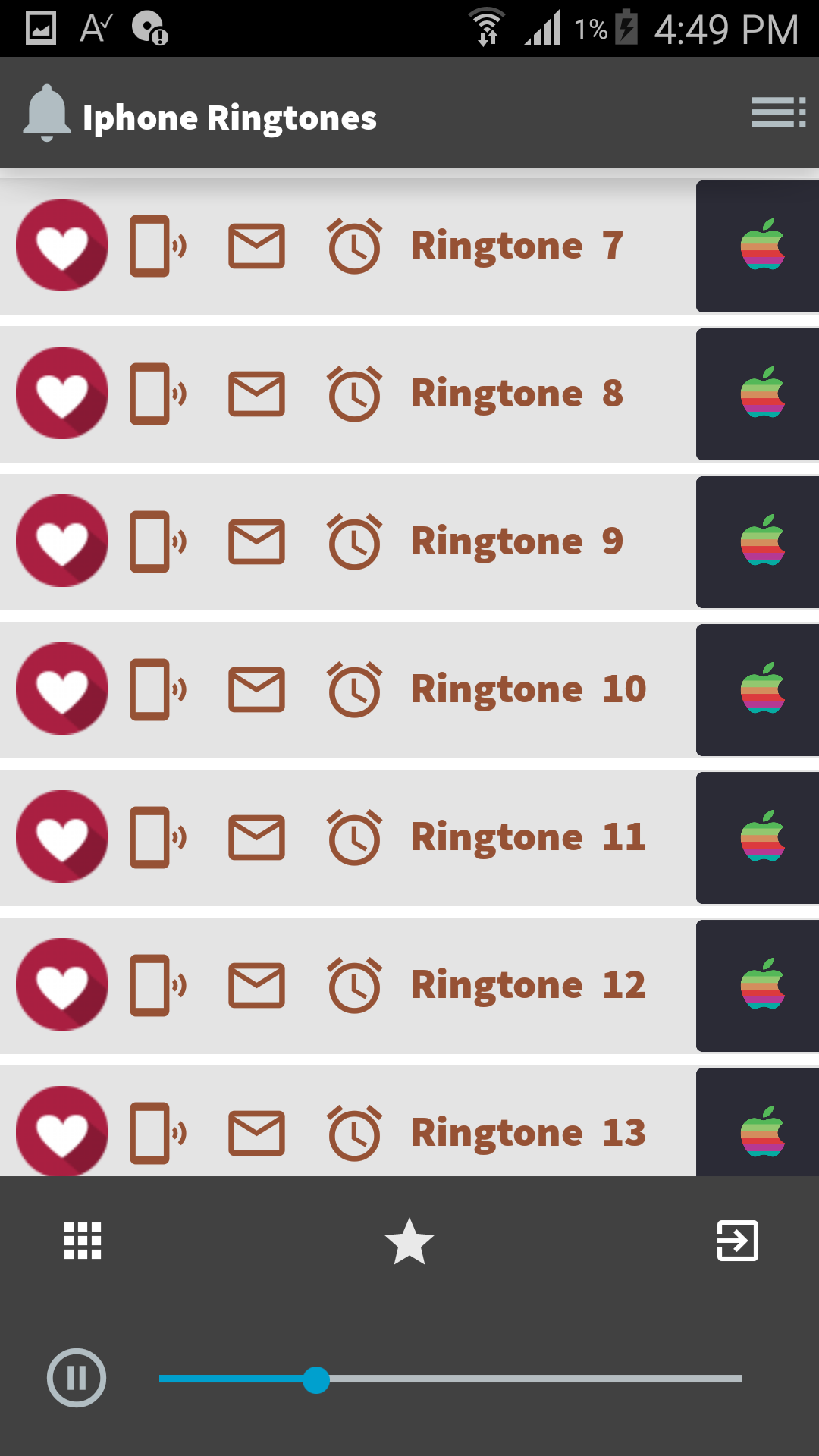Favorite Ringtone 13 with the heart
The width and height of the screenshot is (819, 1456).
(x=62, y=1131)
